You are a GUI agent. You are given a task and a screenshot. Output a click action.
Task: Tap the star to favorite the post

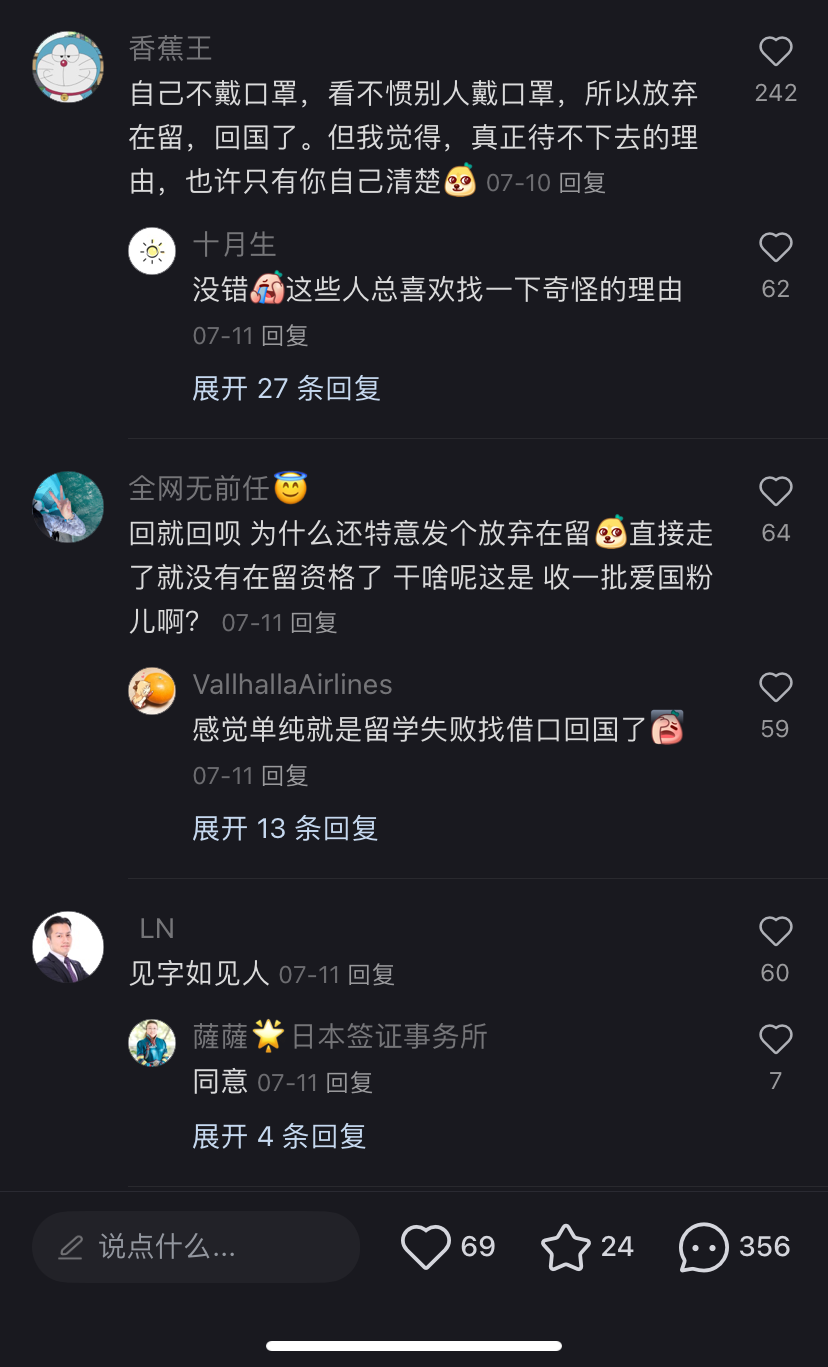[567, 1247]
